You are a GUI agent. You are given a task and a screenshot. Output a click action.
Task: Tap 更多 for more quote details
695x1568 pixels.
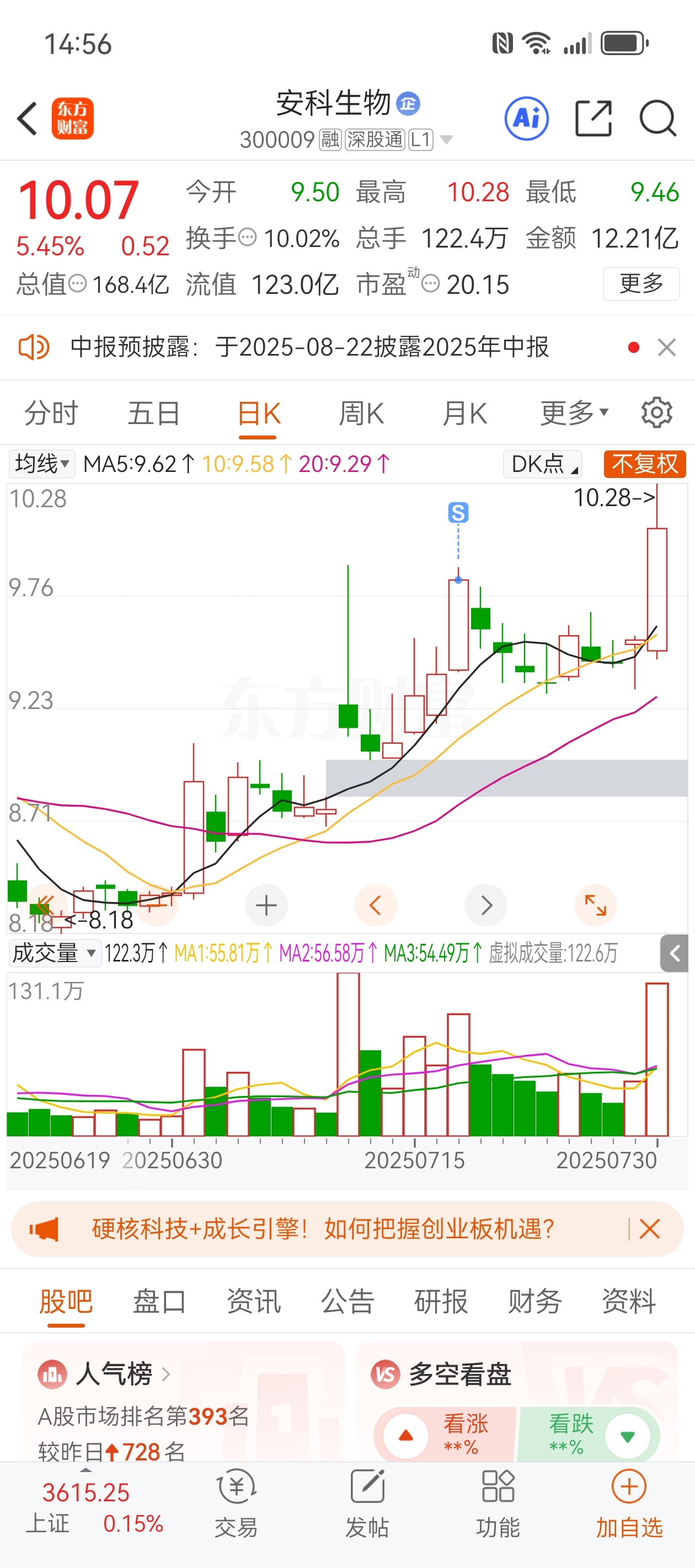(x=641, y=283)
